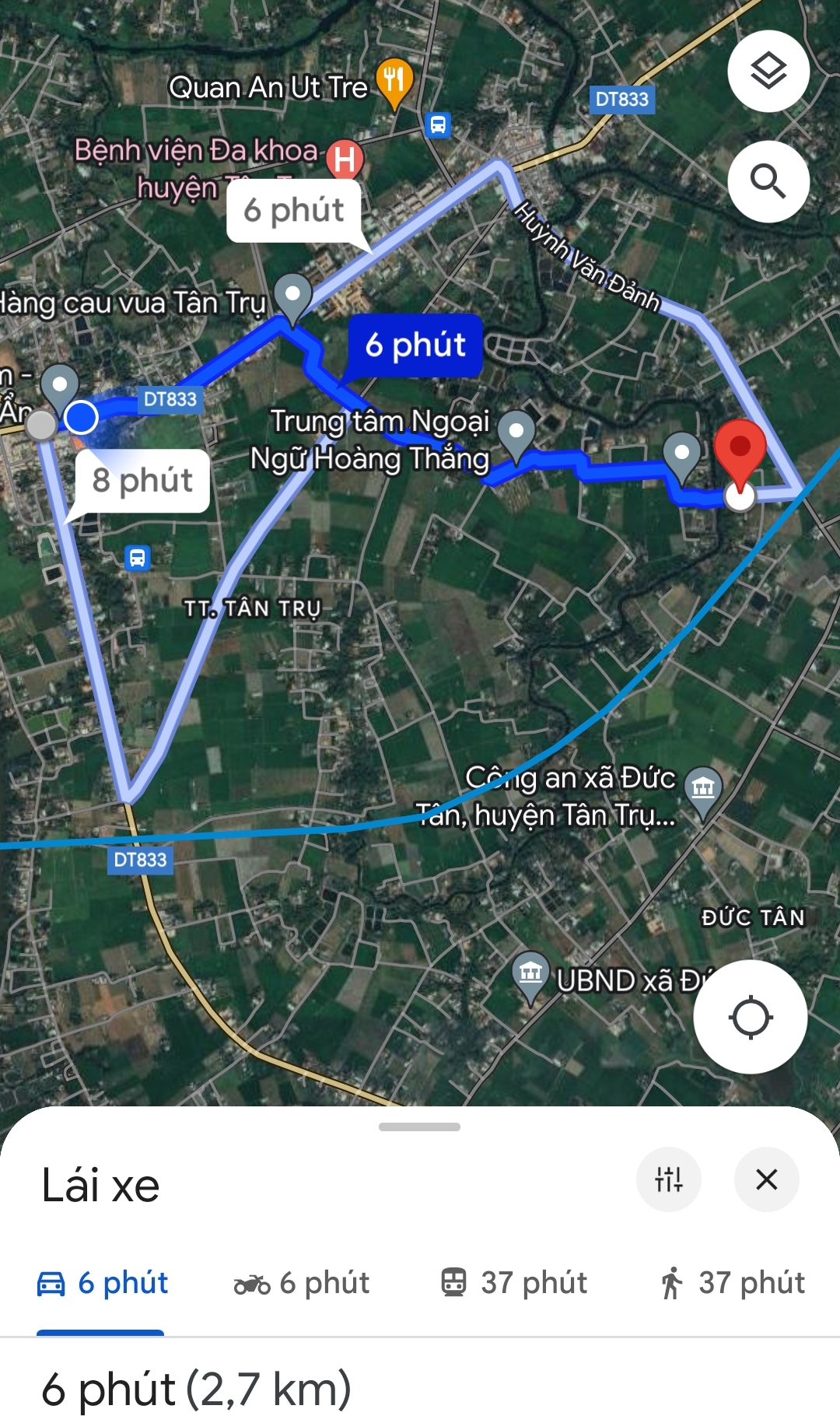Tap the search along route magnifier
This screenshot has width=840, height=1416.
point(768,181)
